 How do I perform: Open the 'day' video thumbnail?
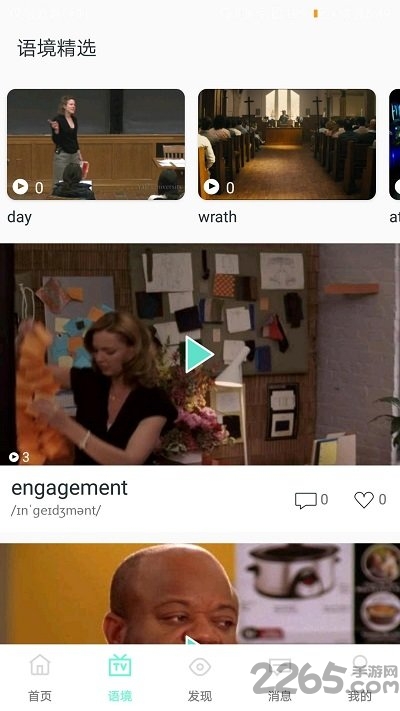(96, 144)
